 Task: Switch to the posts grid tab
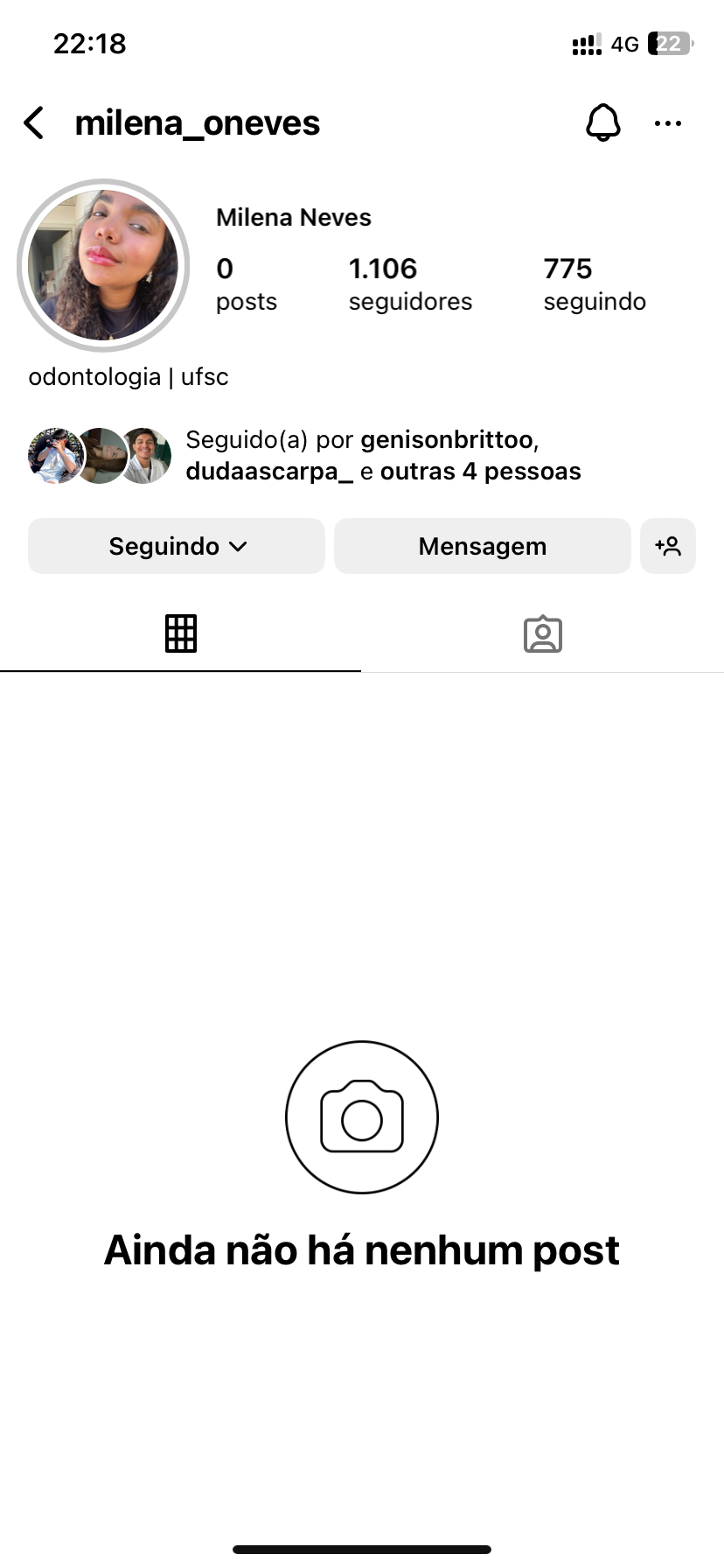181,633
